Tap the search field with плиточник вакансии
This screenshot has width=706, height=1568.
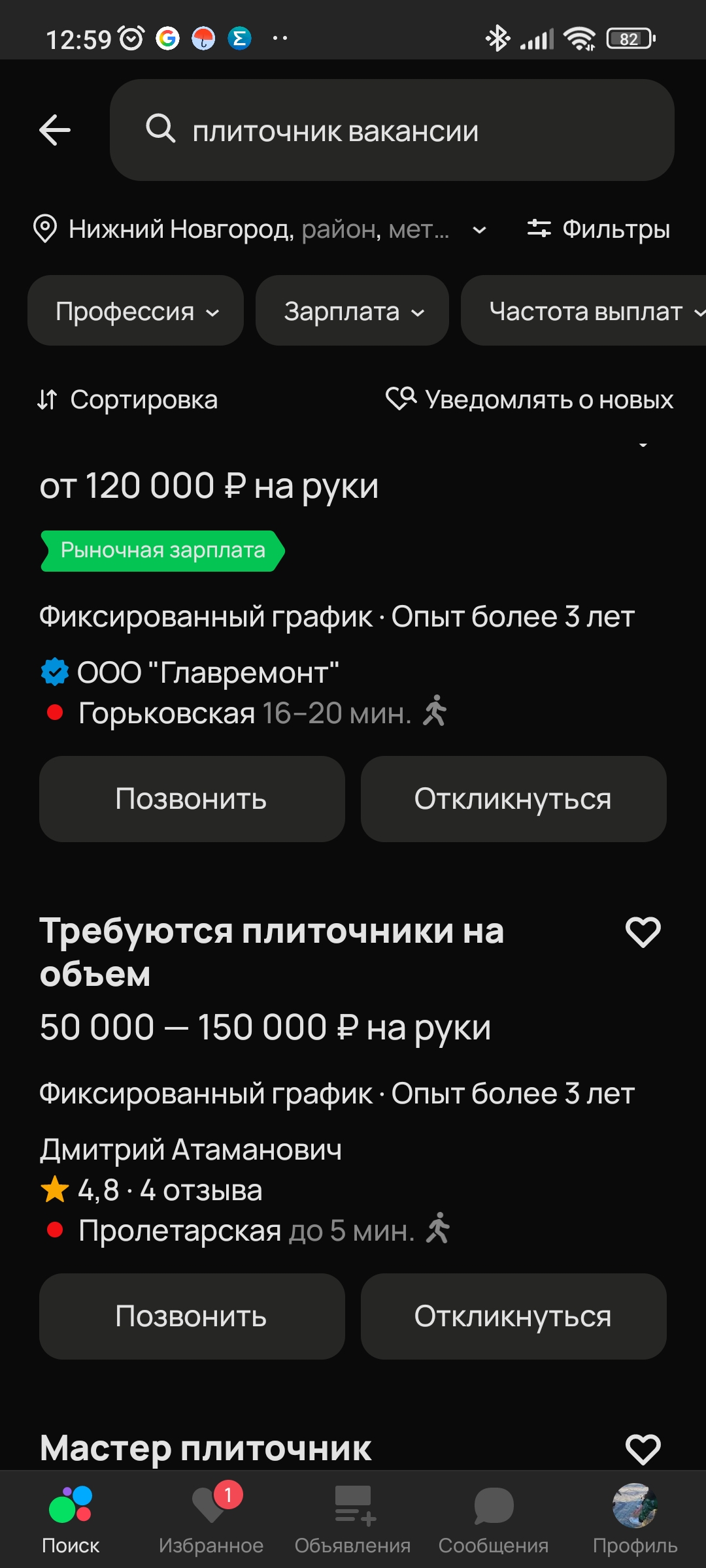392,130
